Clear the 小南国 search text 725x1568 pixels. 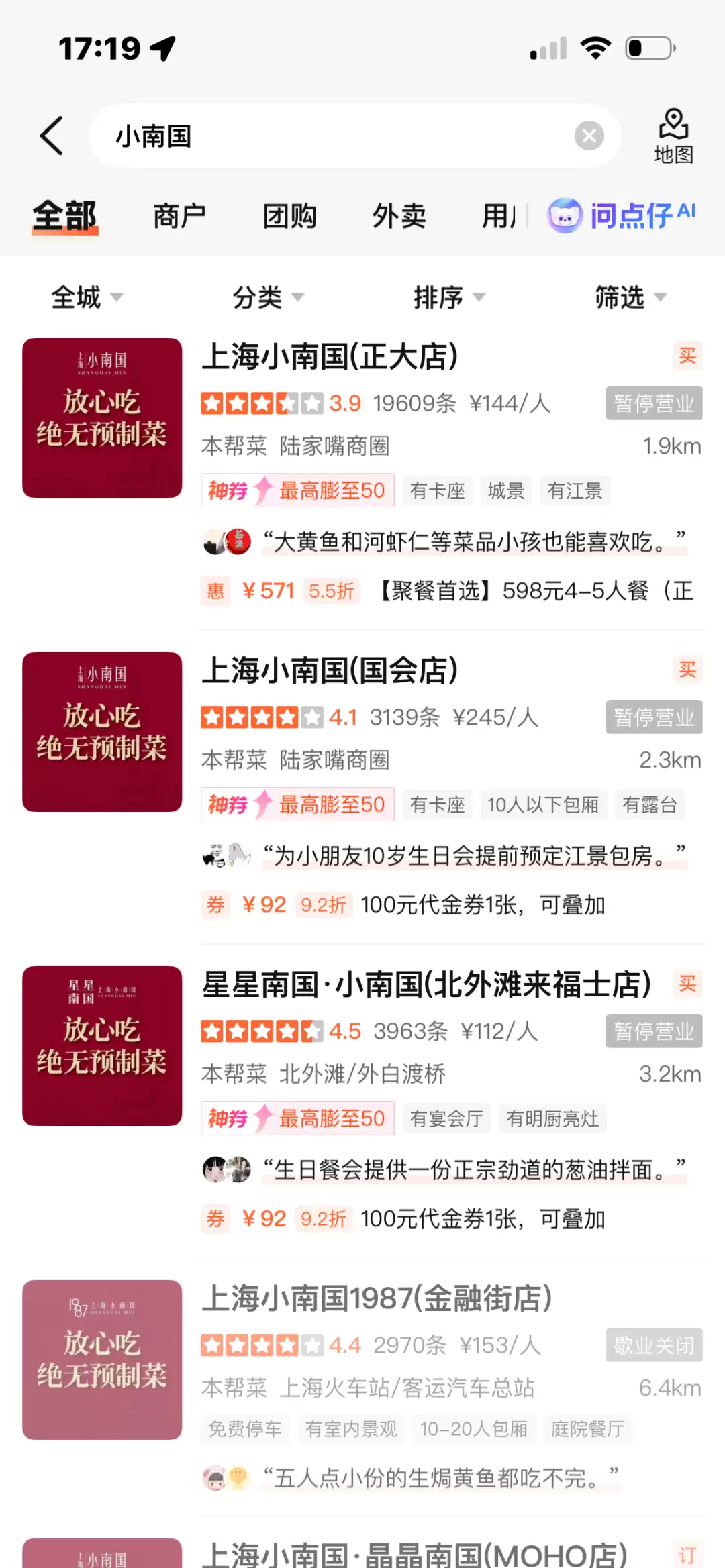[589, 136]
